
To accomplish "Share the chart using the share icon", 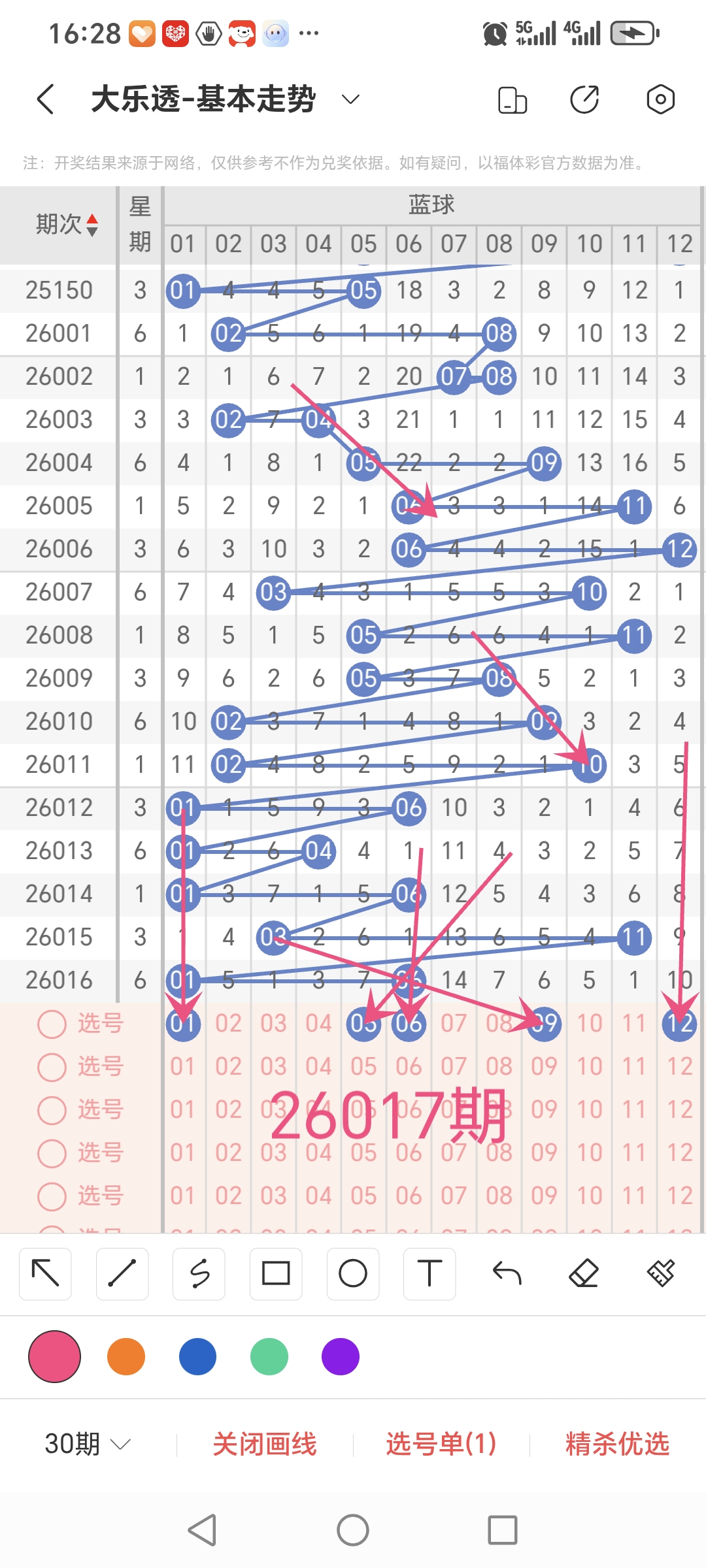I will 584,99.
